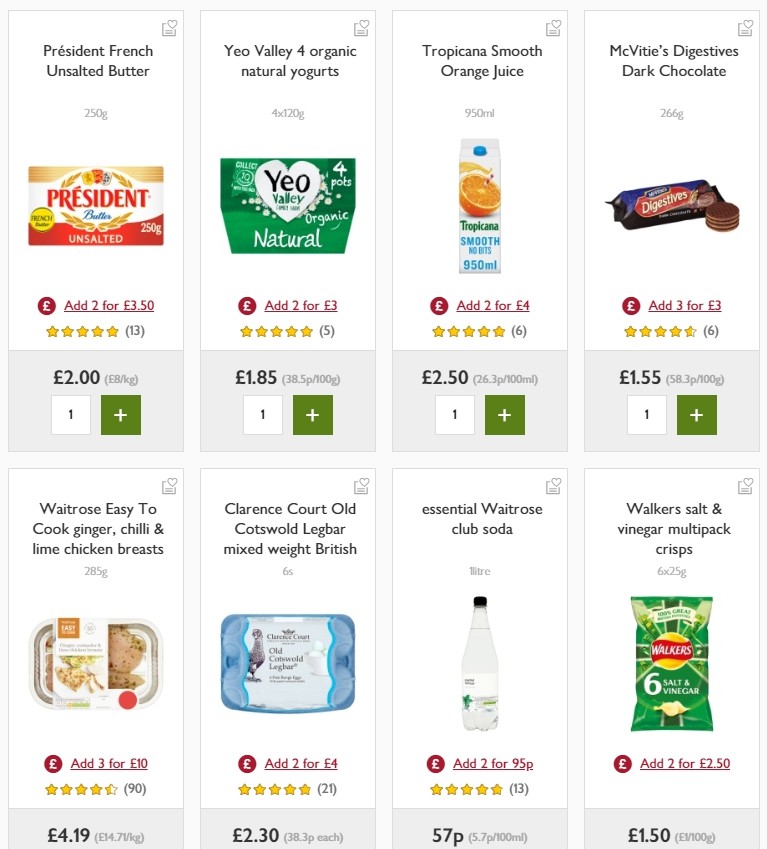The height and width of the screenshot is (849, 767).
Task: Select the Clarence Court Old Cotswold Legbar title
Action: point(287,528)
